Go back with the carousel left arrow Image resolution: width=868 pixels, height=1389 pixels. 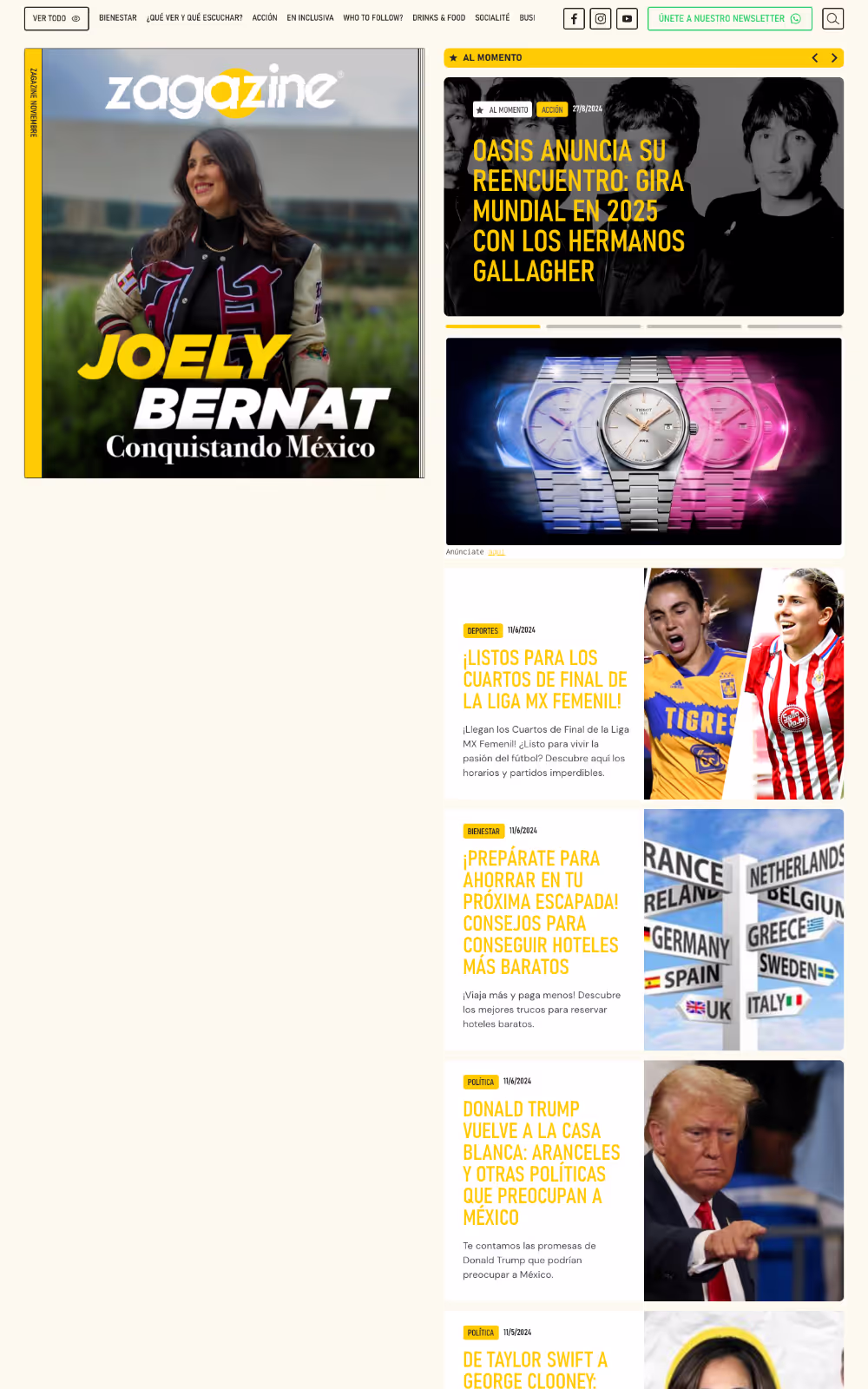(814, 57)
